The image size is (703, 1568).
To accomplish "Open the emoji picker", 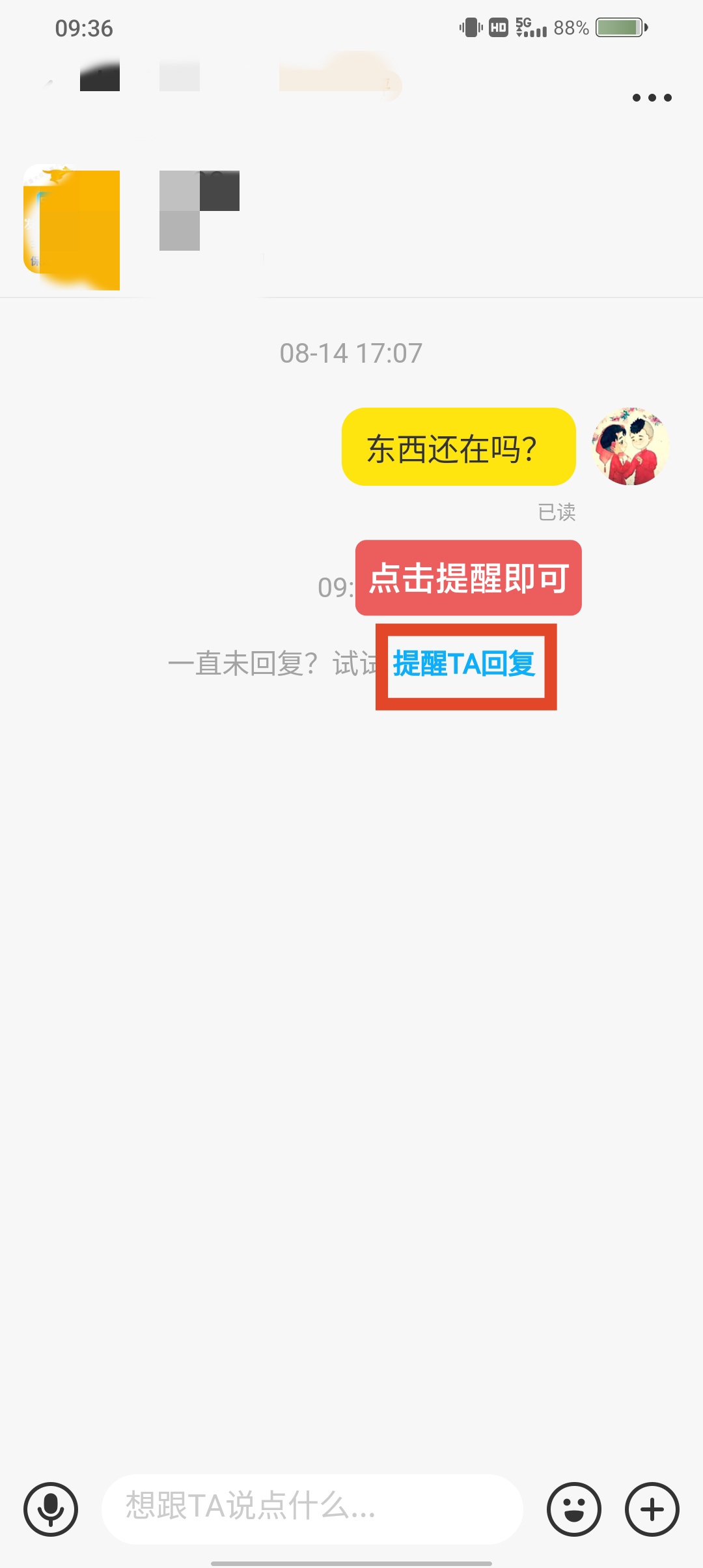I will click(x=573, y=1509).
